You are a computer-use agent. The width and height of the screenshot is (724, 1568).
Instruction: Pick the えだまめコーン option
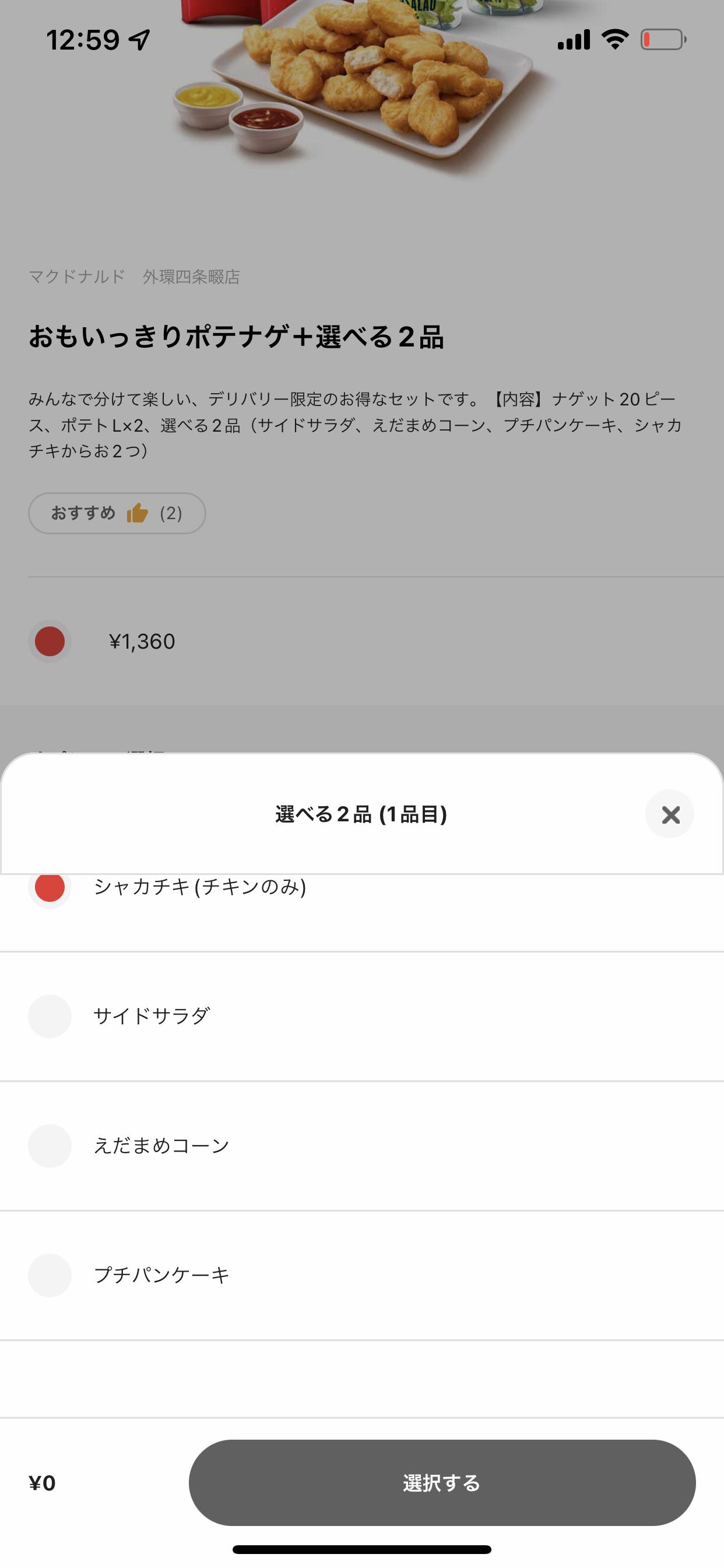pos(361,1146)
